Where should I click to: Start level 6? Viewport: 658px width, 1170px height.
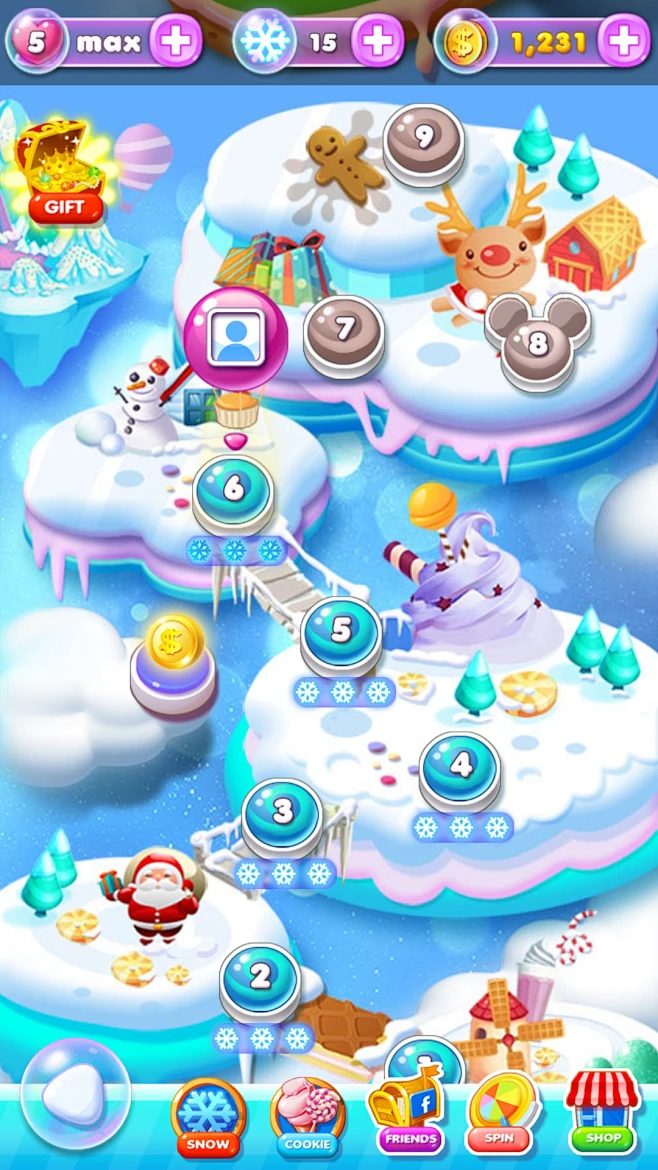[233, 490]
